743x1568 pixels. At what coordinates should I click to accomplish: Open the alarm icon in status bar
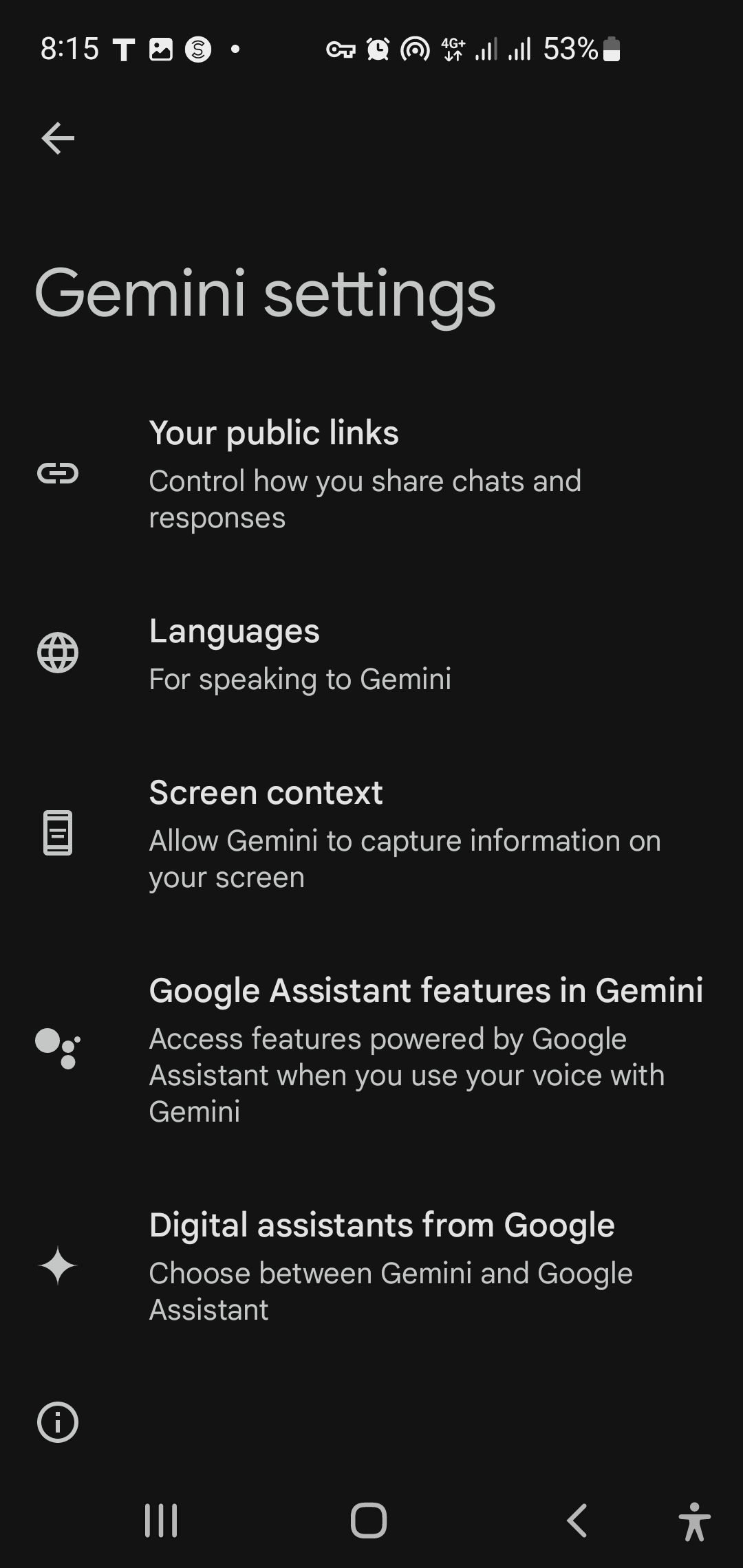pyautogui.click(x=376, y=50)
